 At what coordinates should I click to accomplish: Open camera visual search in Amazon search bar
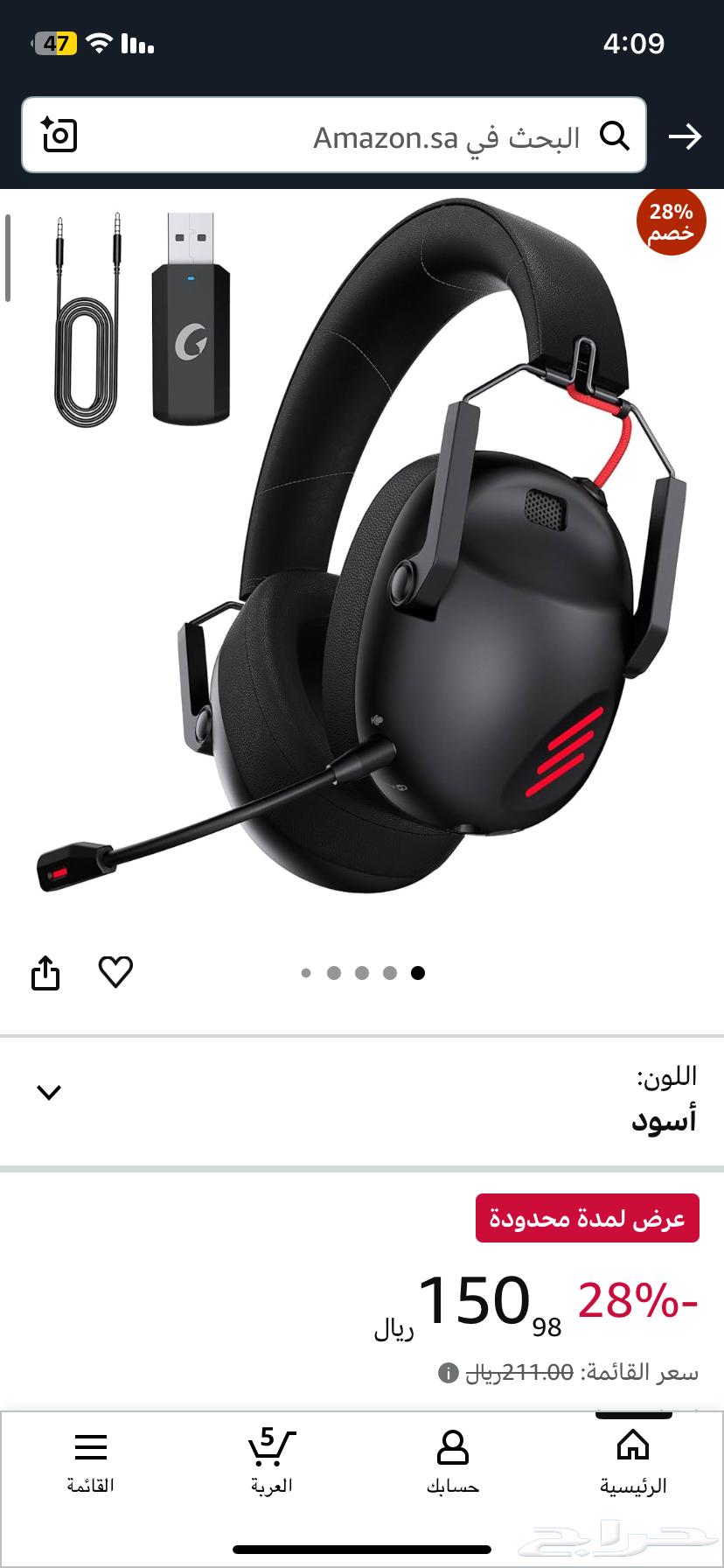point(59,136)
